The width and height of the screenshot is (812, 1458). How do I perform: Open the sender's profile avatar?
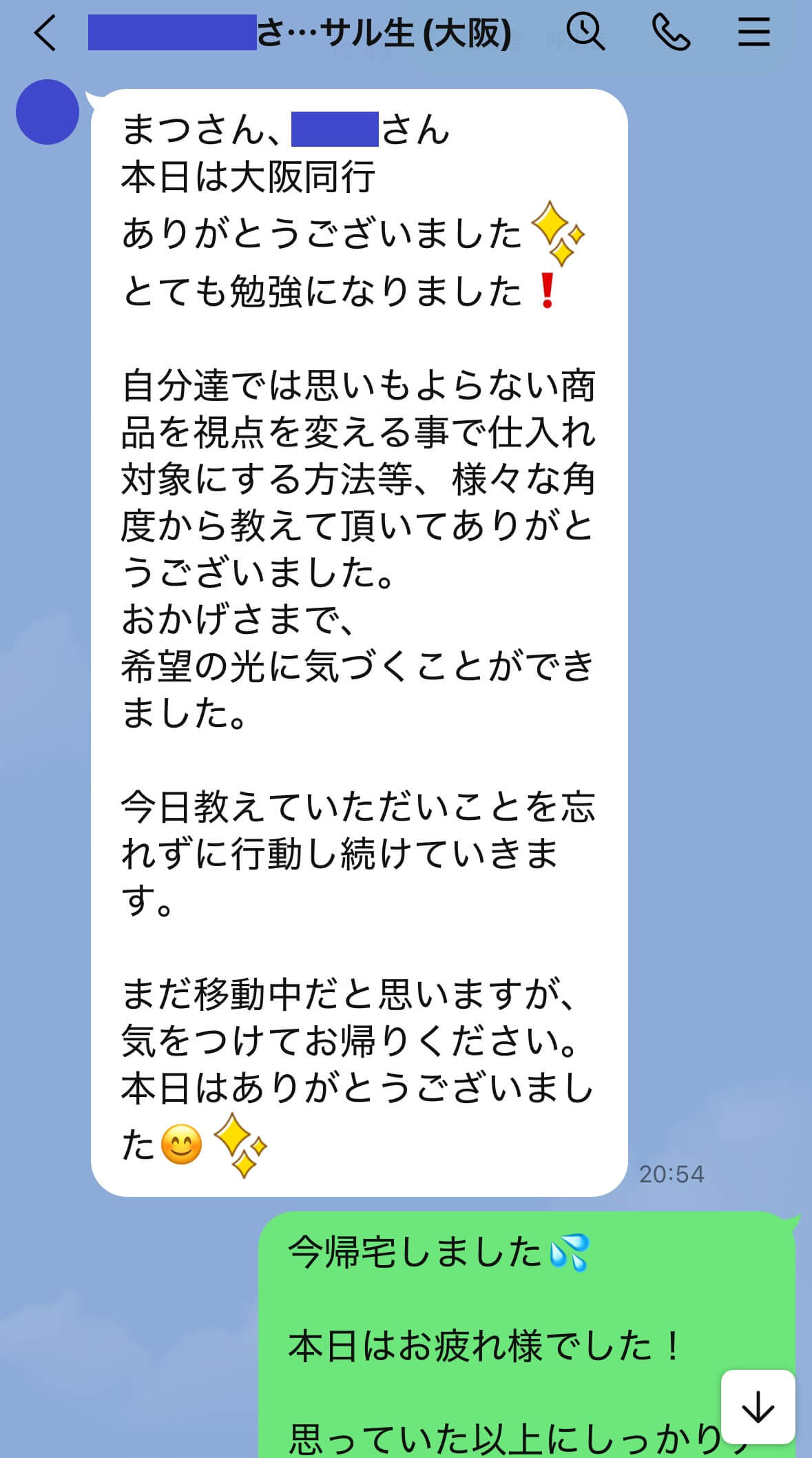pyautogui.click(x=48, y=112)
